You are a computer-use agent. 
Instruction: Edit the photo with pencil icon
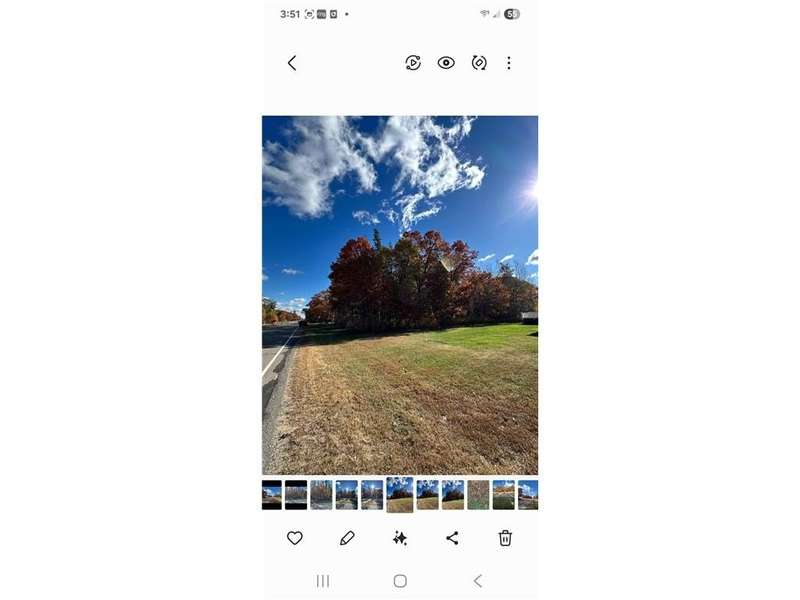[347, 538]
